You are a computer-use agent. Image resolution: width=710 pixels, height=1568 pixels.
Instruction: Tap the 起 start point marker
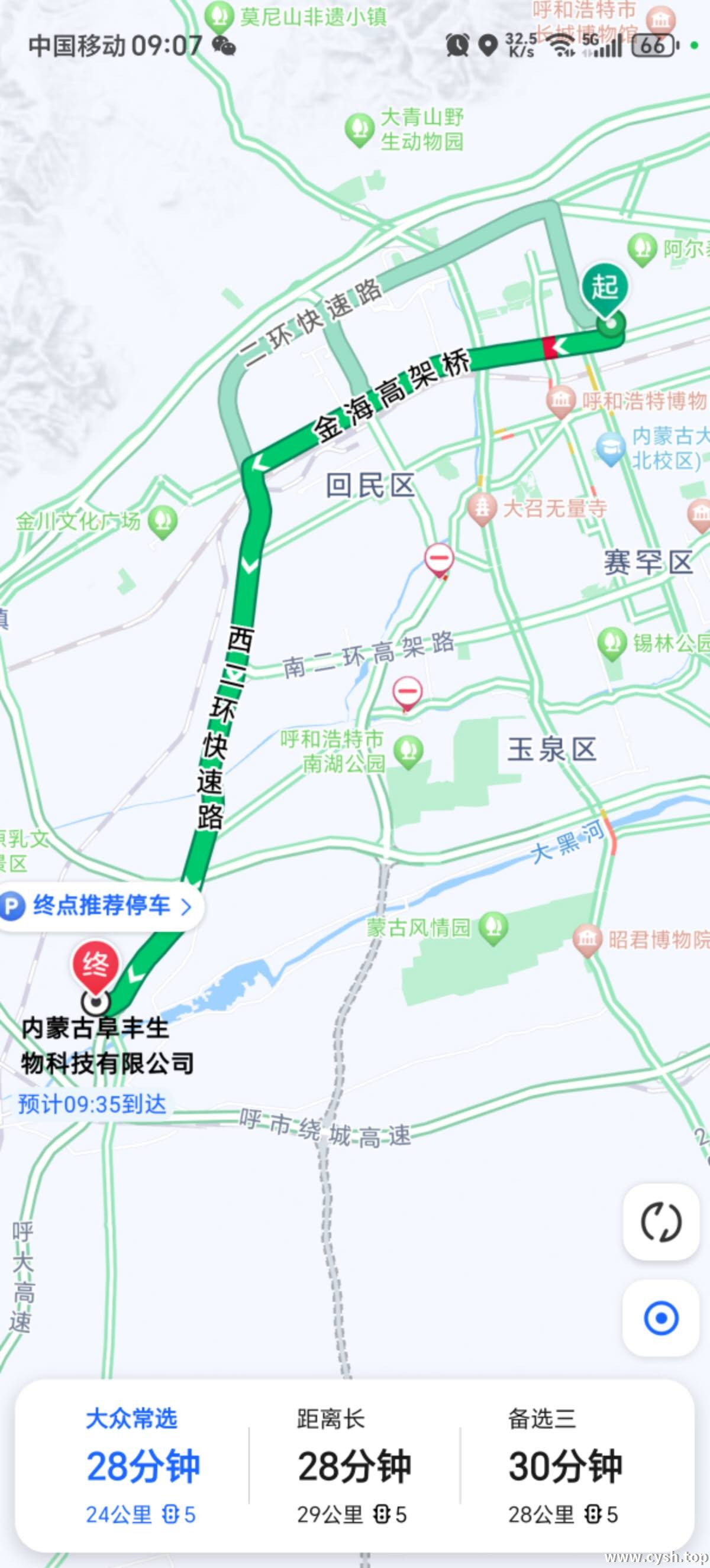click(x=605, y=289)
